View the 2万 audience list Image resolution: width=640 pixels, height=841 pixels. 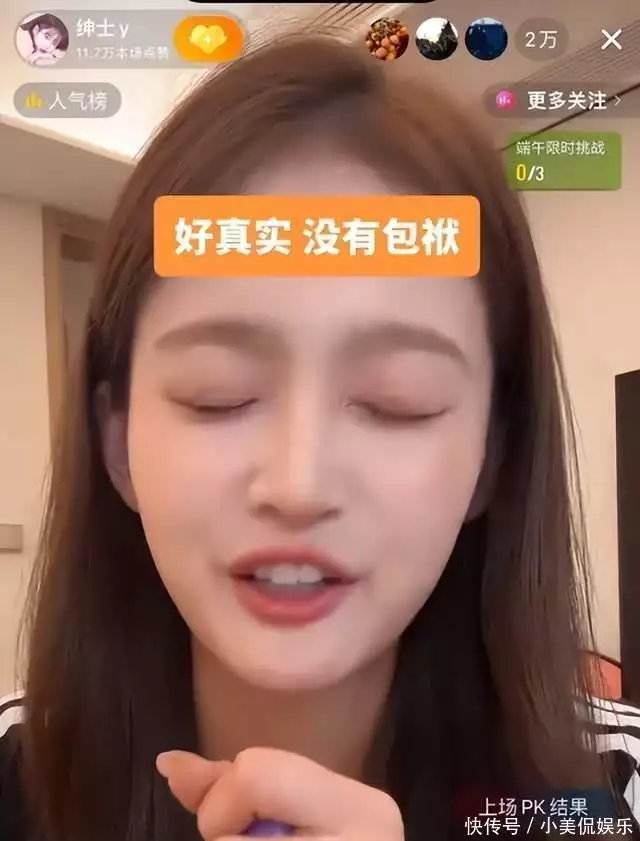point(541,40)
